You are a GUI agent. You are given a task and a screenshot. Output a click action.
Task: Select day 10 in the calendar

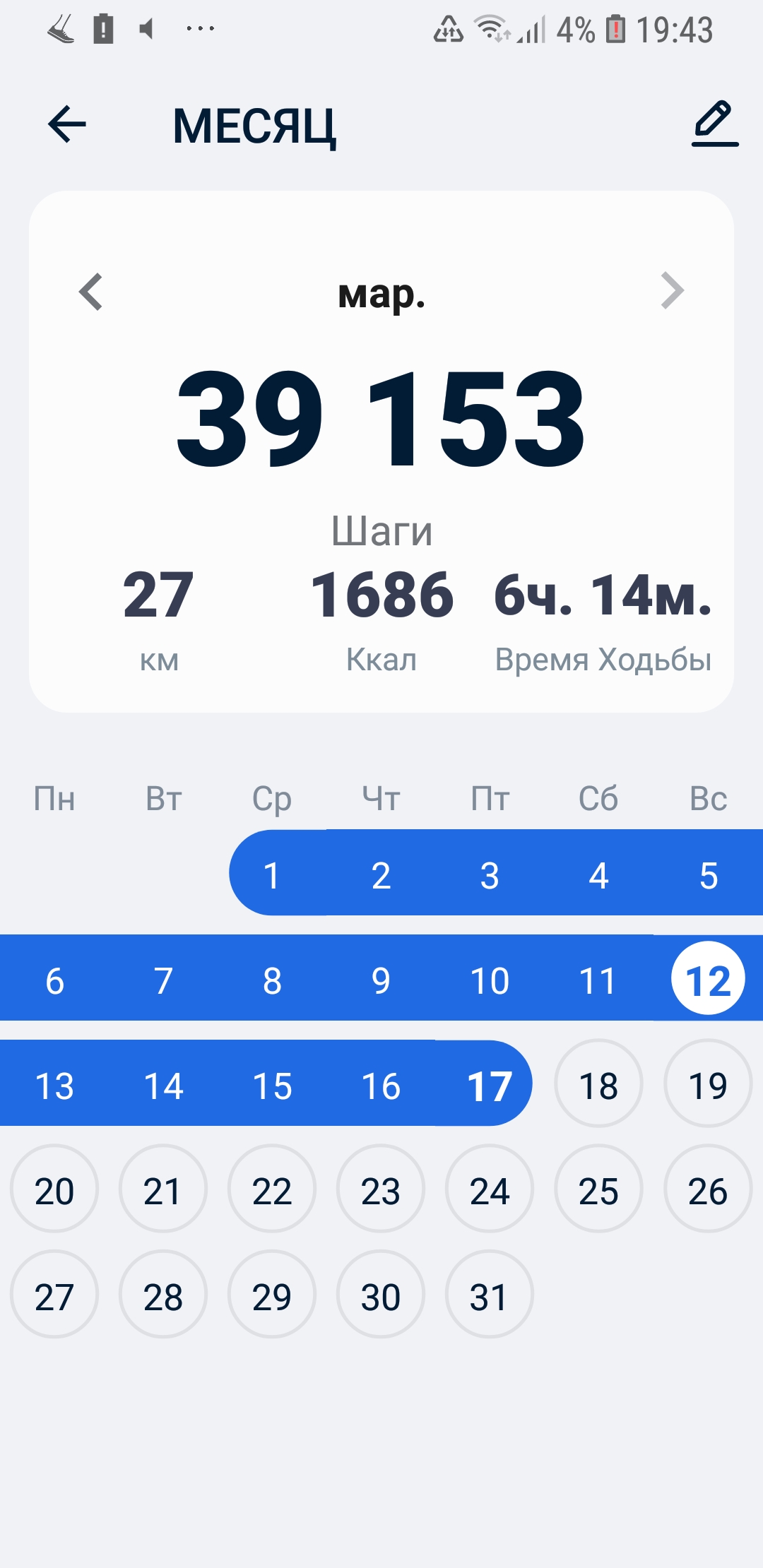click(x=490, y=980)
